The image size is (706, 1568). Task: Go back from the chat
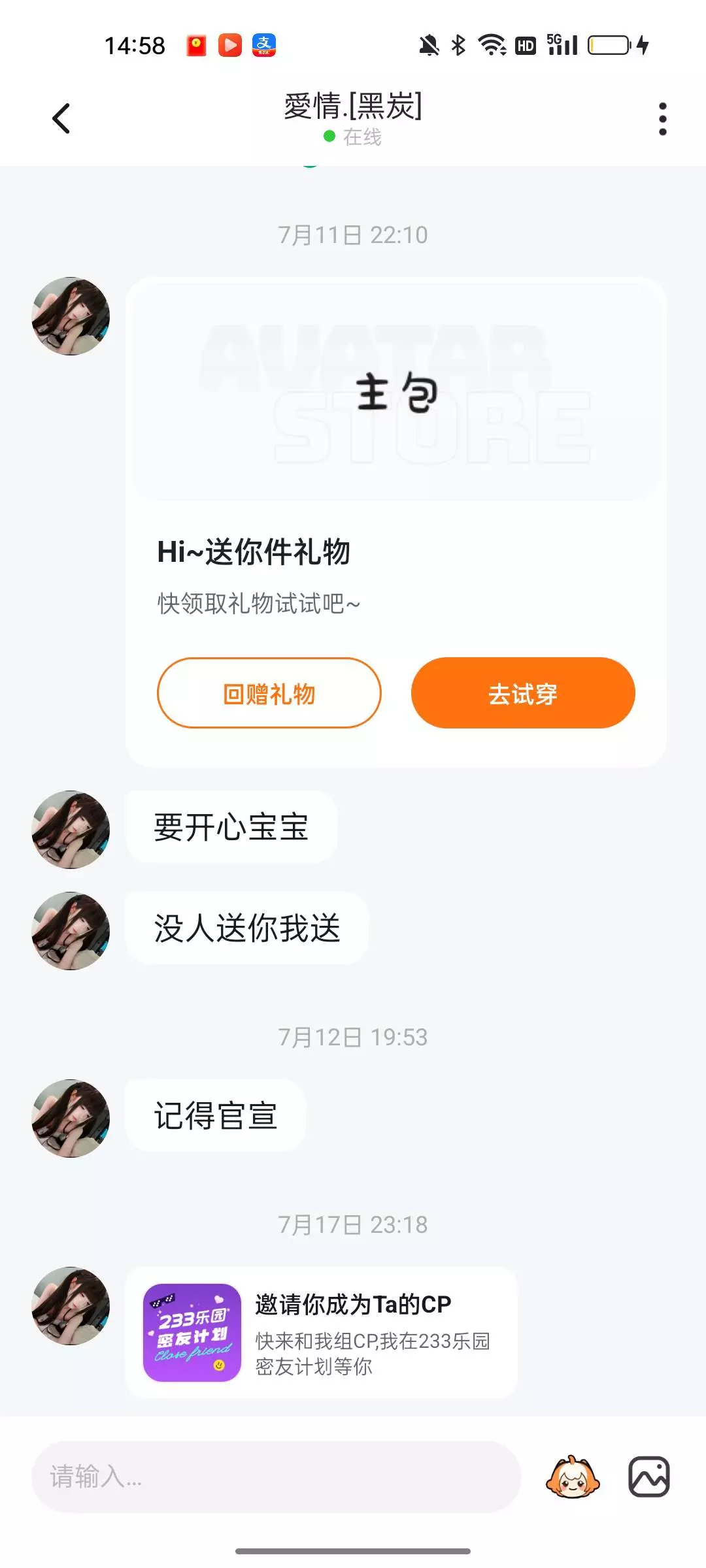pyautogui.click(x=61, y=119)
